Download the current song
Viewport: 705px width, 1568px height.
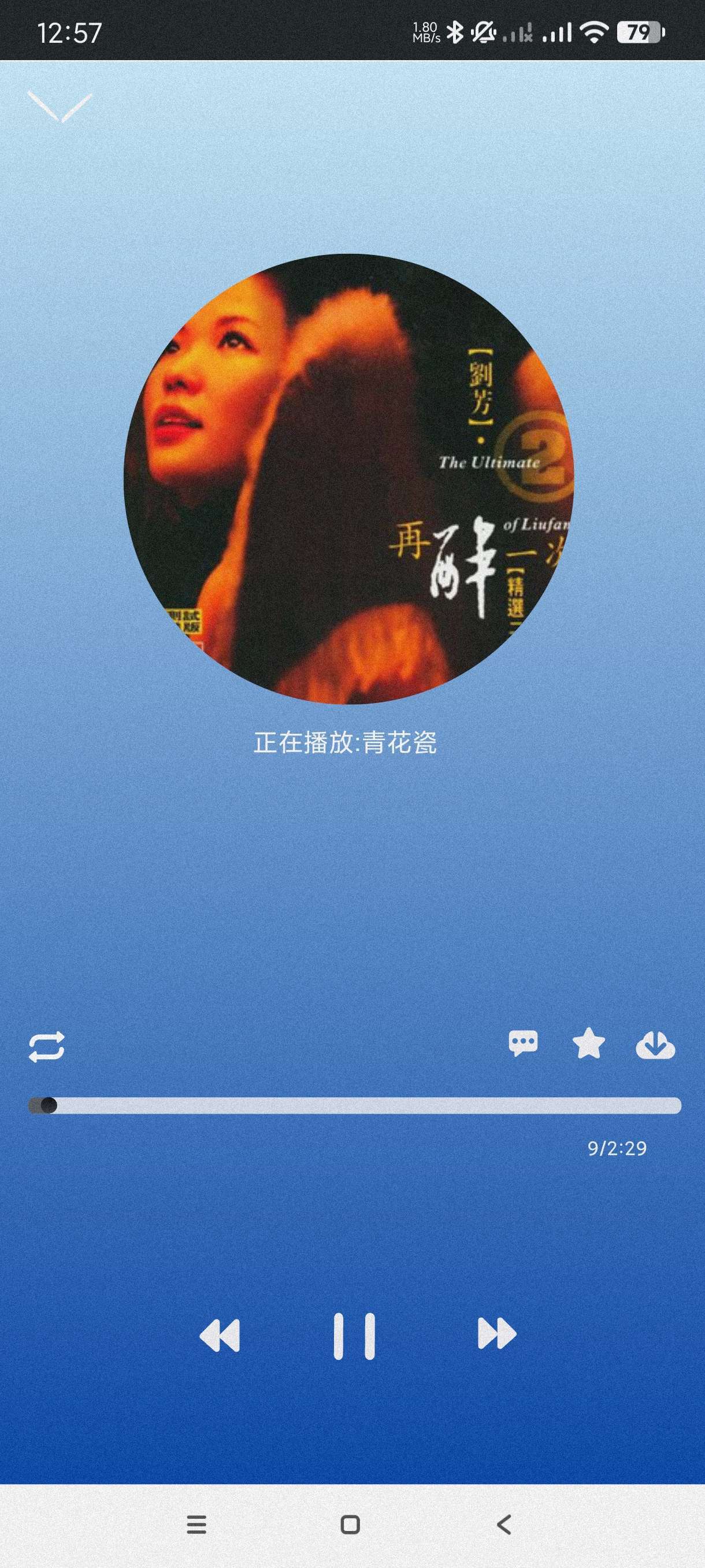(655, 1045)
